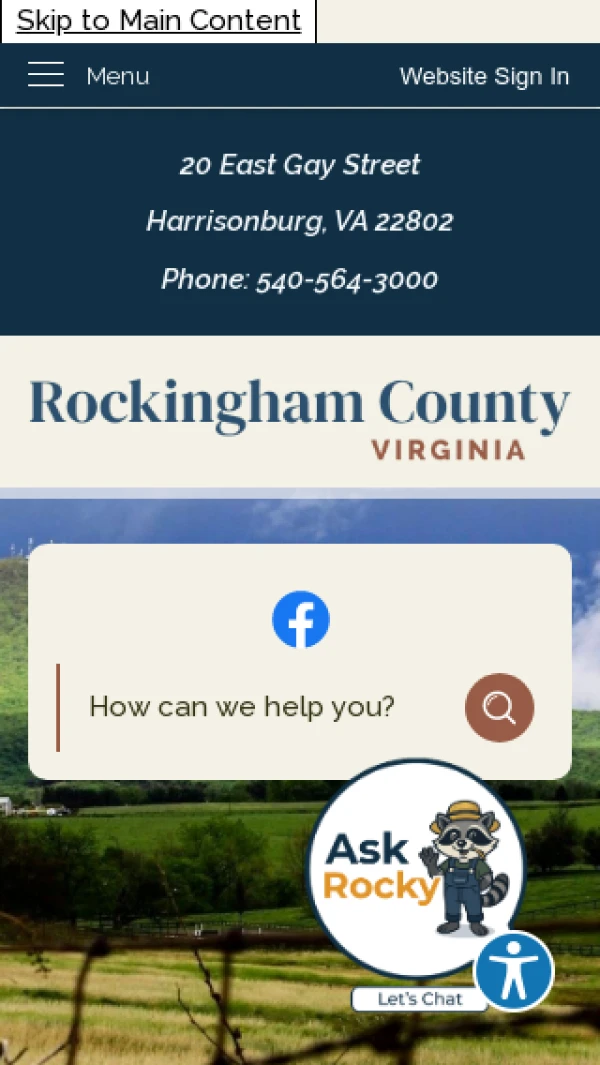Viewport: 600px width, 1065px height.
Task: Follow the Skip to Main Content link
Action: point(159,20)
